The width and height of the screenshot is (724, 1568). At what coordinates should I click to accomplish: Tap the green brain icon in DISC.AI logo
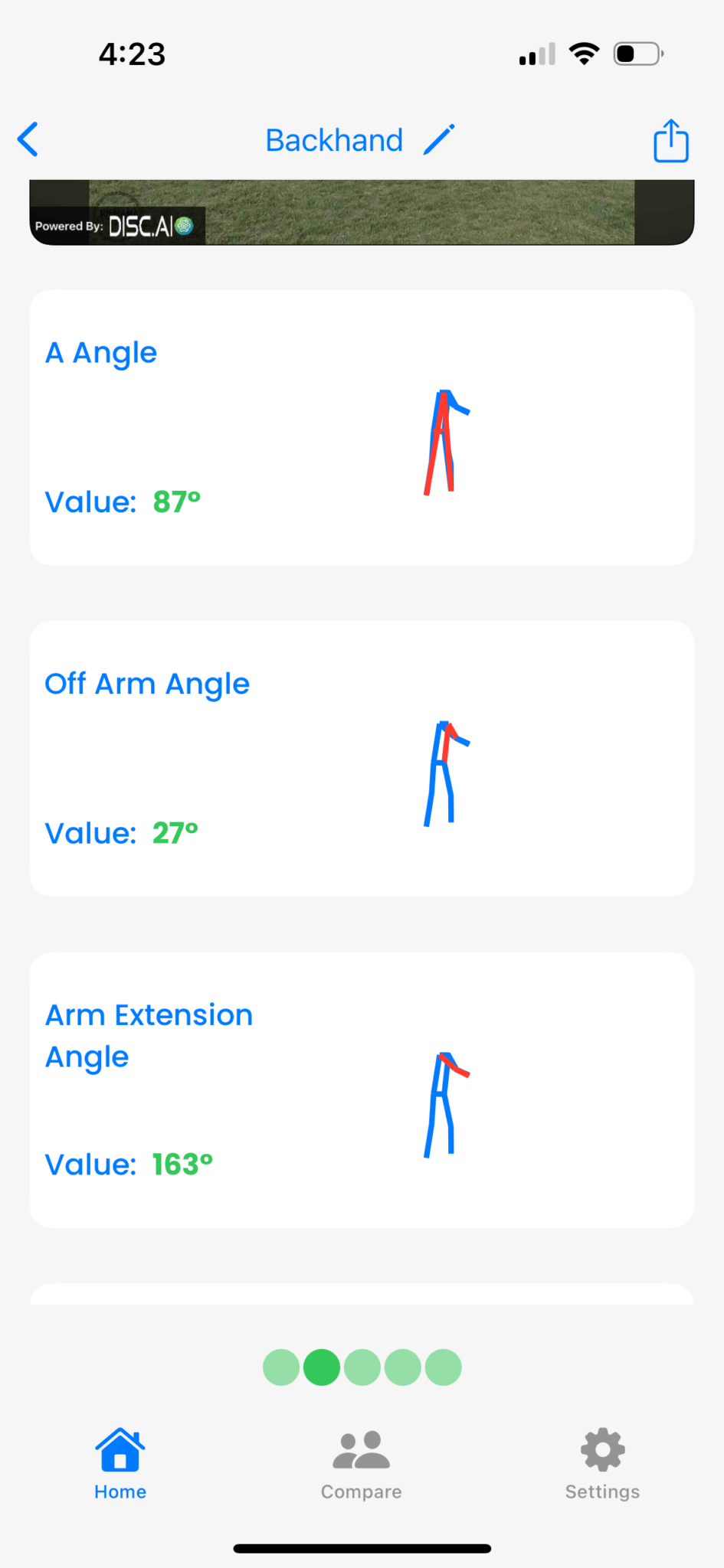pos(183,226)
